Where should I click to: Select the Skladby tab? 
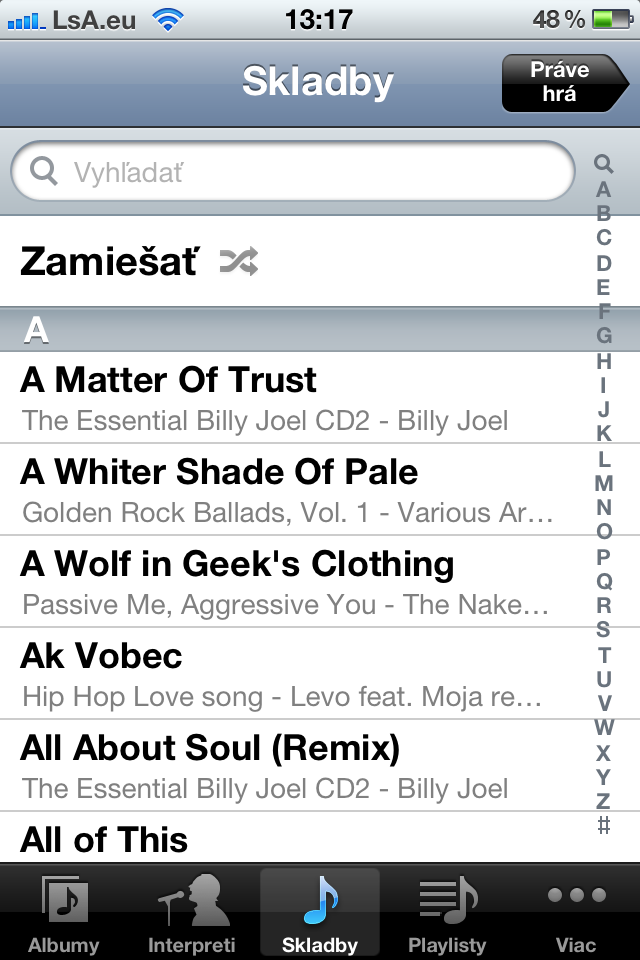coord(320,914)
